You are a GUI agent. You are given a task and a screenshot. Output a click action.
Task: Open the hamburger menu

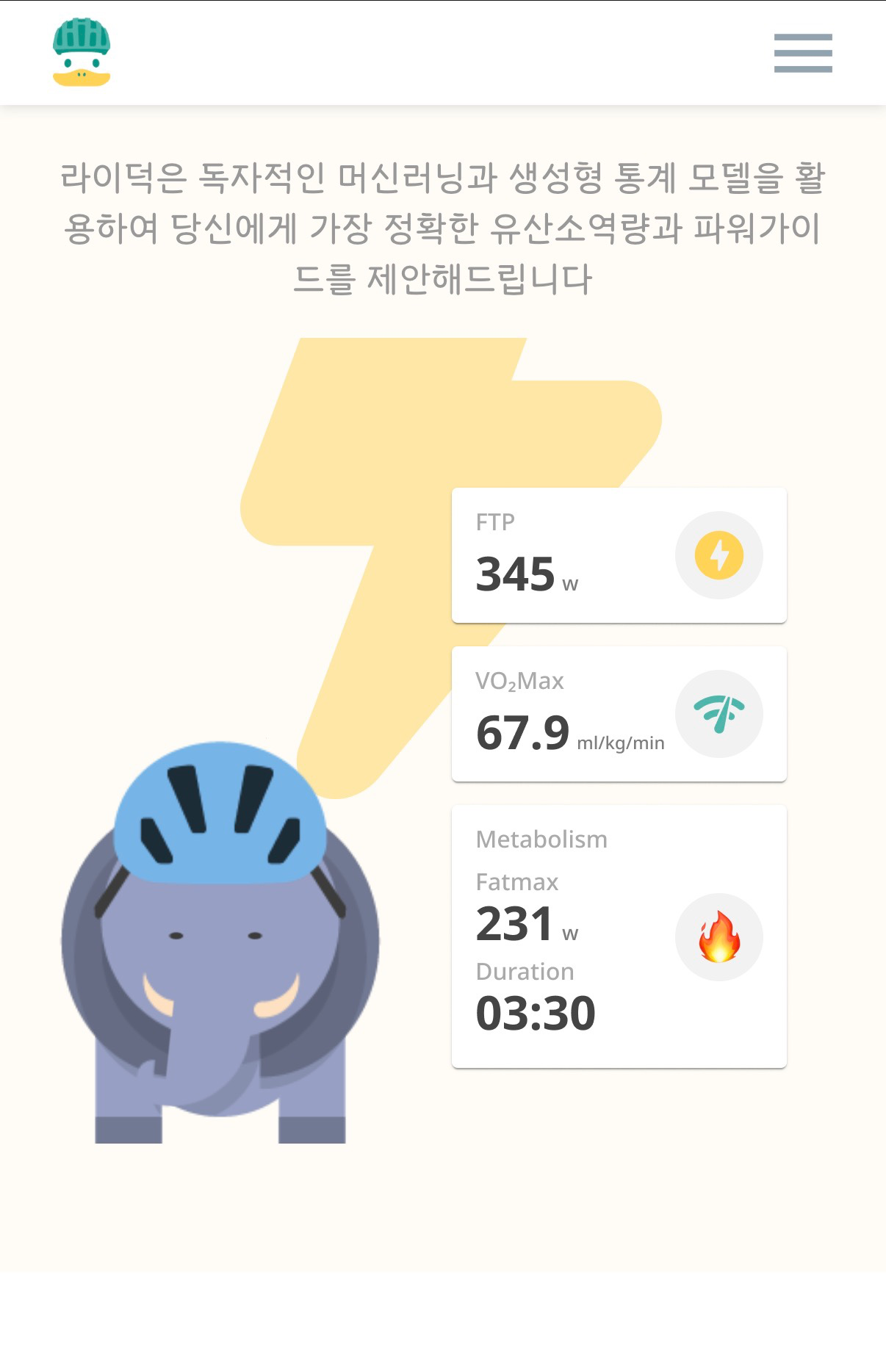803,53
